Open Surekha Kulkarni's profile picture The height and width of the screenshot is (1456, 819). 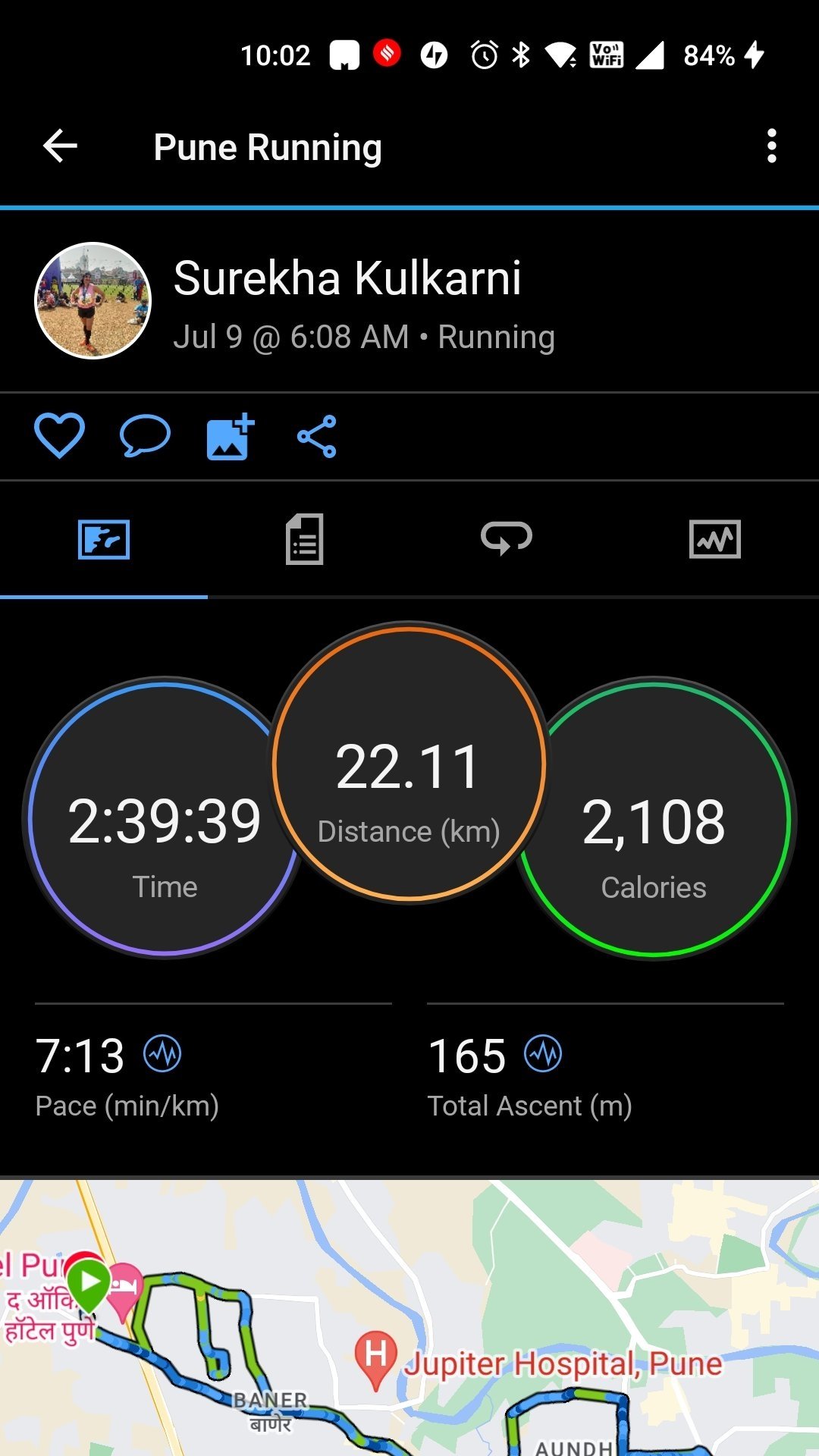point(93,300)
